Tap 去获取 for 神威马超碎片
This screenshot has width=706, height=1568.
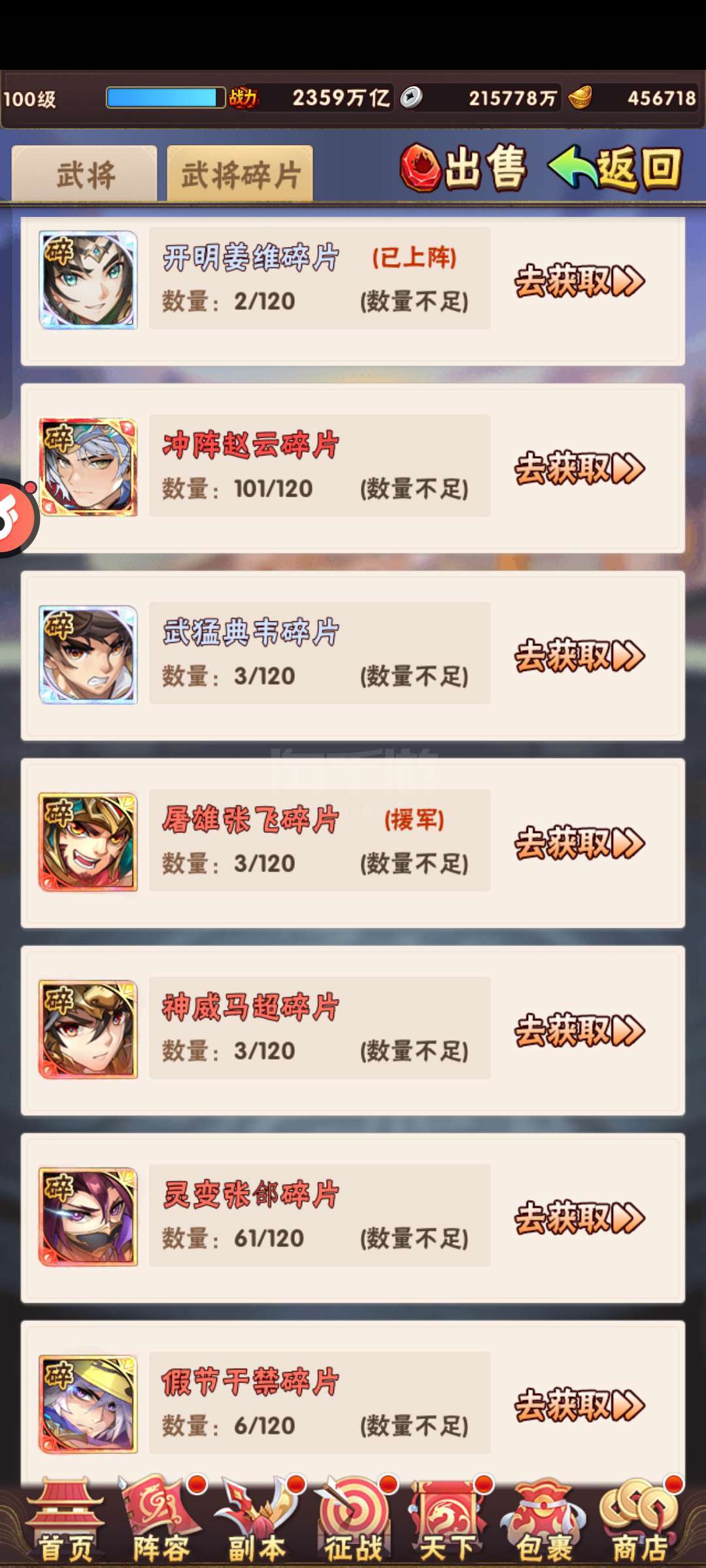(x=580, y=1031)
